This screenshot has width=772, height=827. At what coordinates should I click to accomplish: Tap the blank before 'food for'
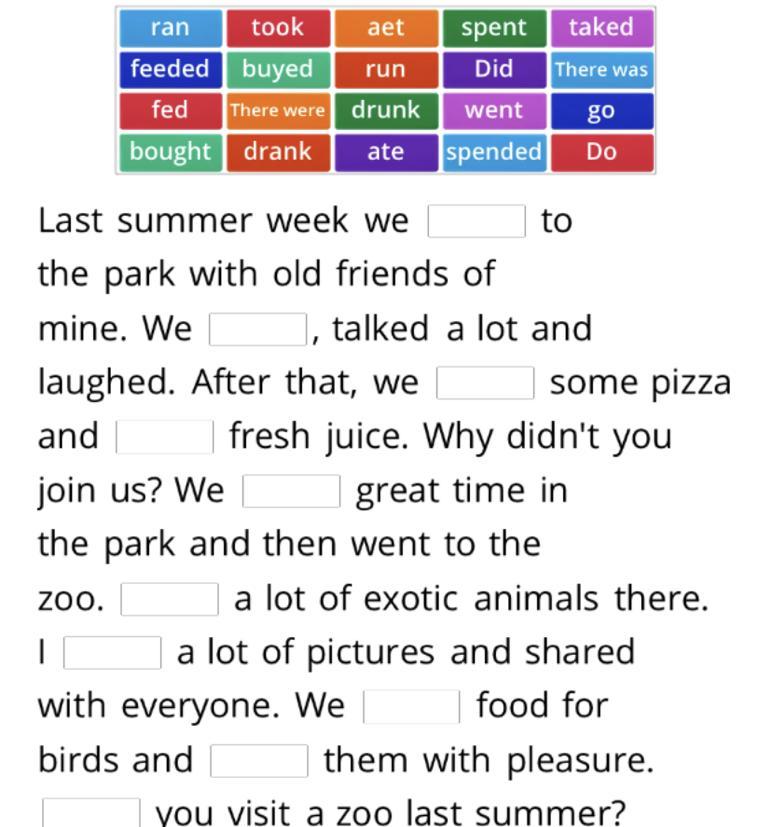411,706
